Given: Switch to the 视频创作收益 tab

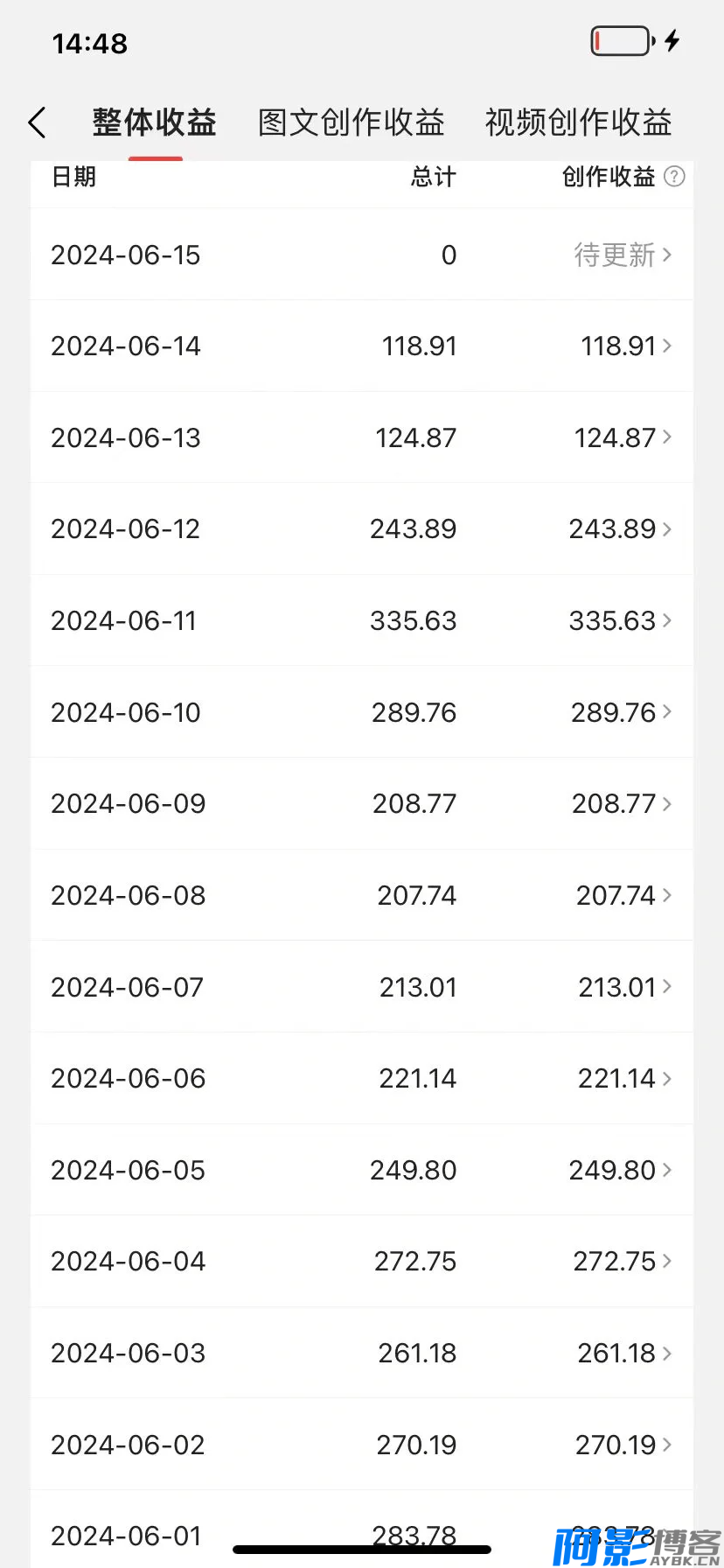Looking at the screenshot, I should tap(579, 122).
